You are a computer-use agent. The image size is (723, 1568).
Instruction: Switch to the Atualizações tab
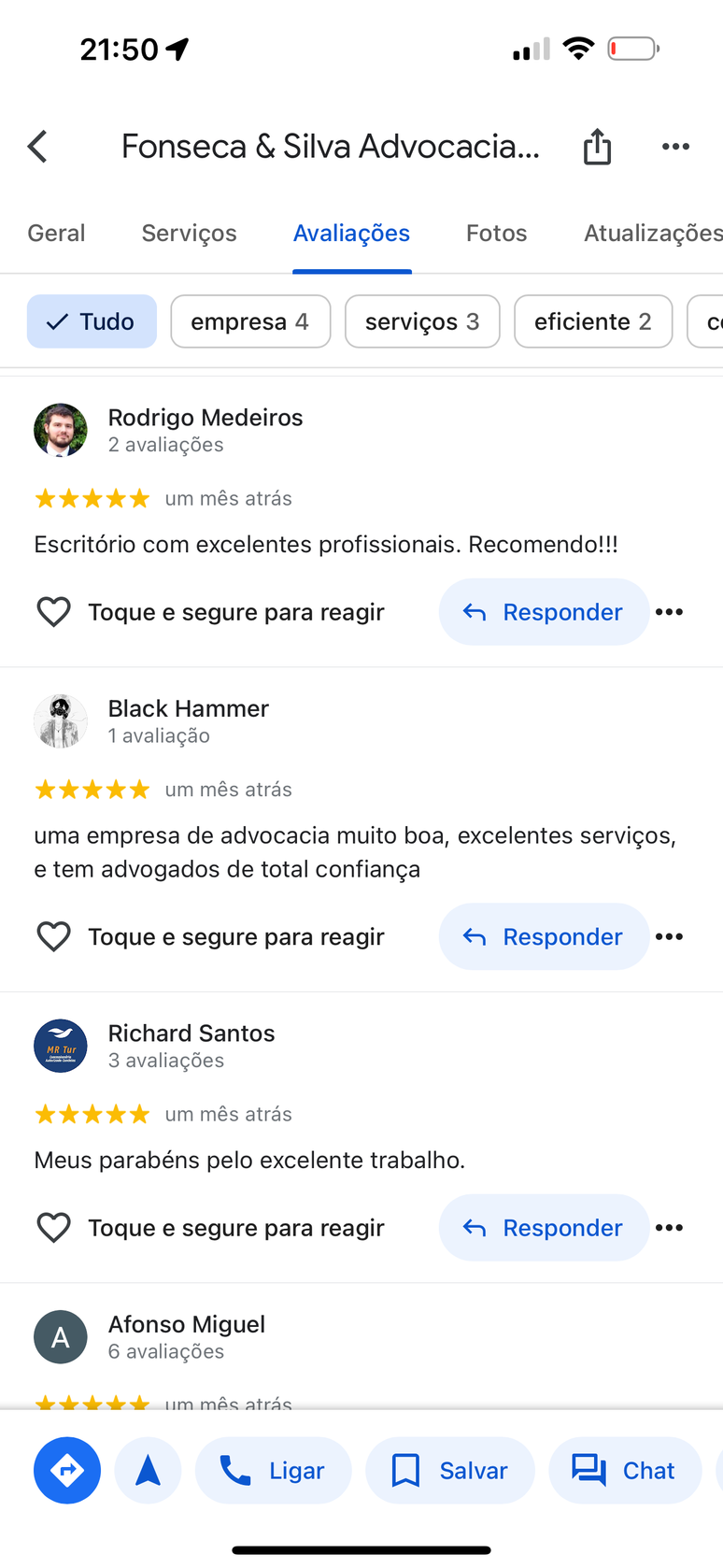point(652,233)
